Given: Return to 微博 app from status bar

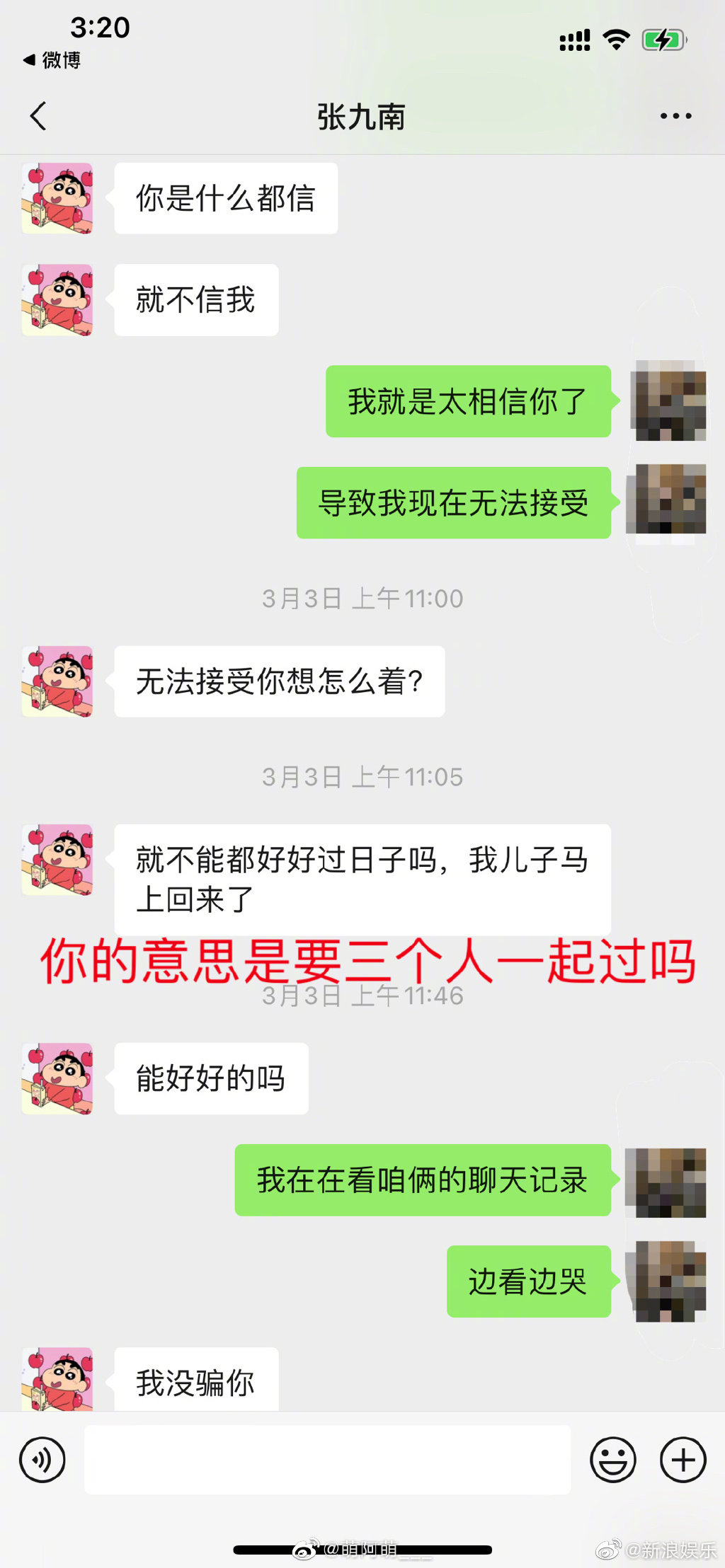Looking at the screenshot, I should pyautogui.click(x=52, y=60).
